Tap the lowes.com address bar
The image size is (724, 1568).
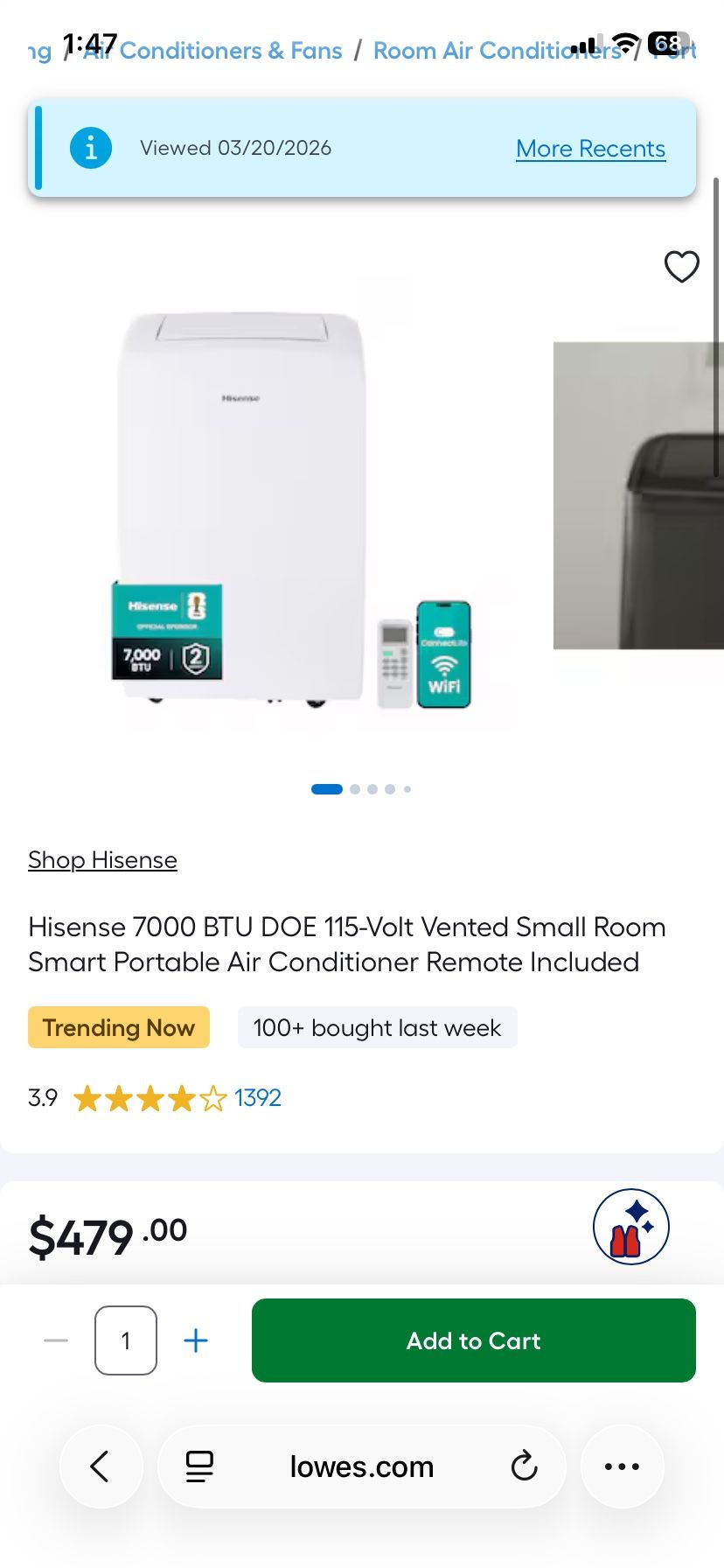click(x=361, y=1466)
